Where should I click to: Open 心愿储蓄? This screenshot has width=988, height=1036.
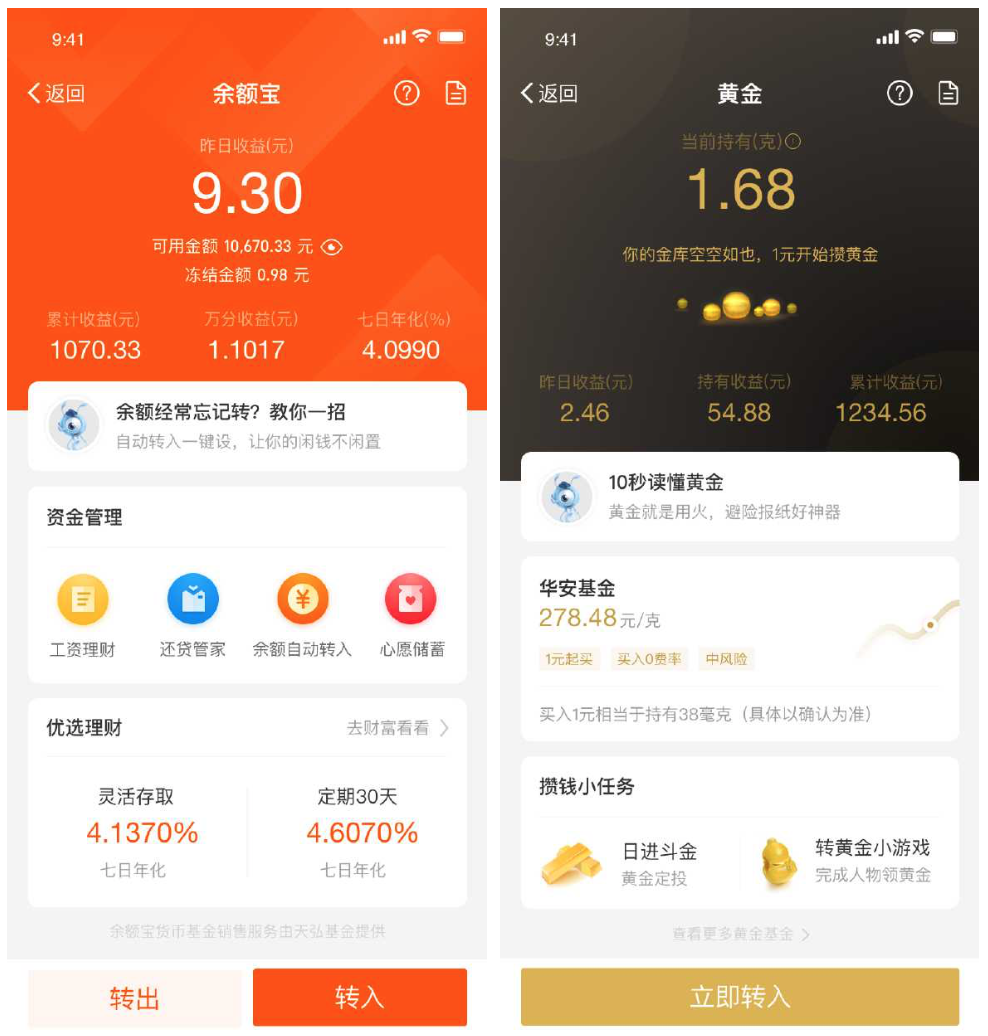(x=411, y=615)
